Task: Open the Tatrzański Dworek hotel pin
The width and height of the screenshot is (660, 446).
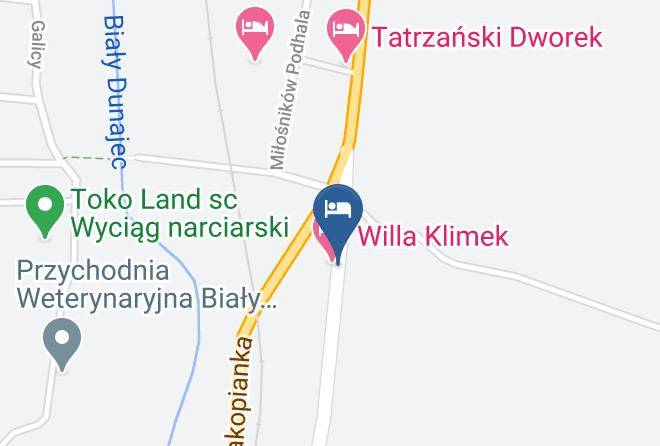Action: 346,35
